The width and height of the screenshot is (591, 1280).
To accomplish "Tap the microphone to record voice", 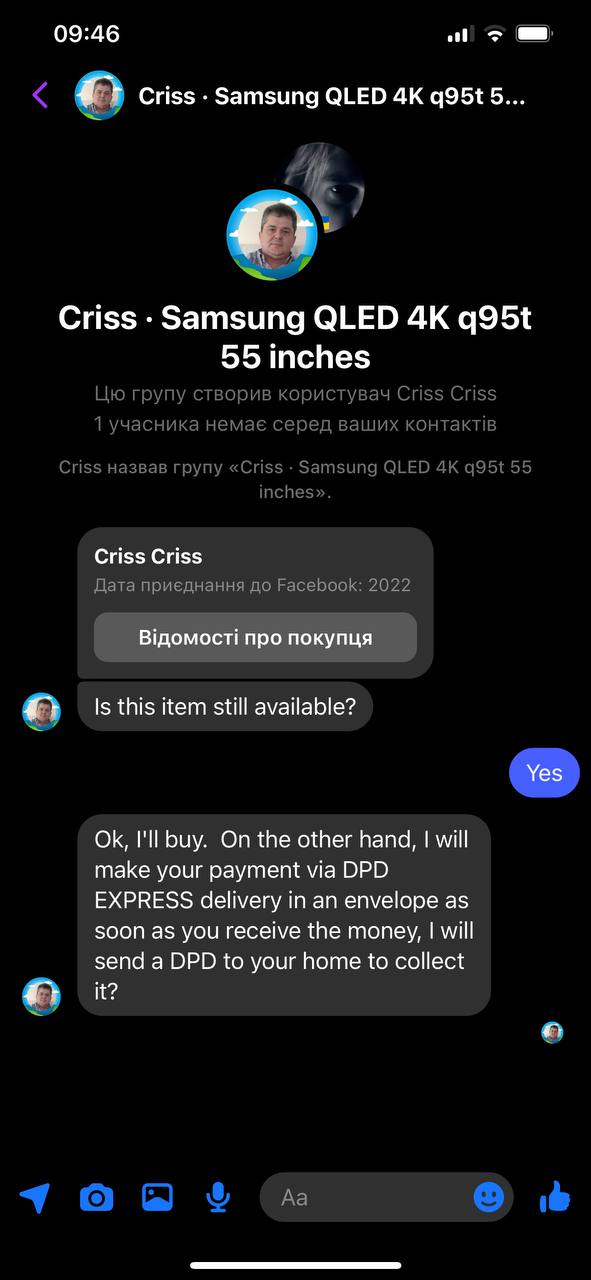I will [x=217, y=1197].
